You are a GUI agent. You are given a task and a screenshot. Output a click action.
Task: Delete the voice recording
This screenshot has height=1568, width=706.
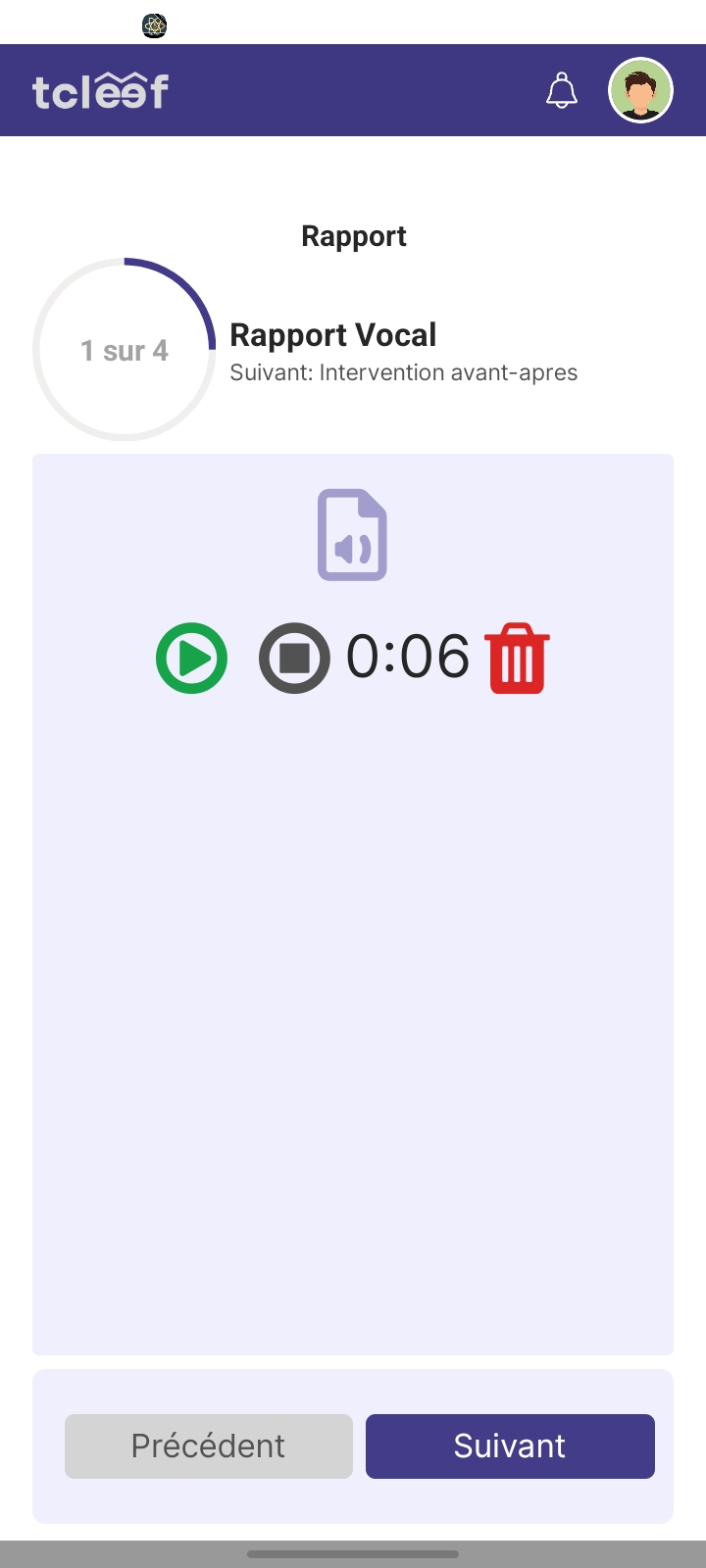coord(517,659)
